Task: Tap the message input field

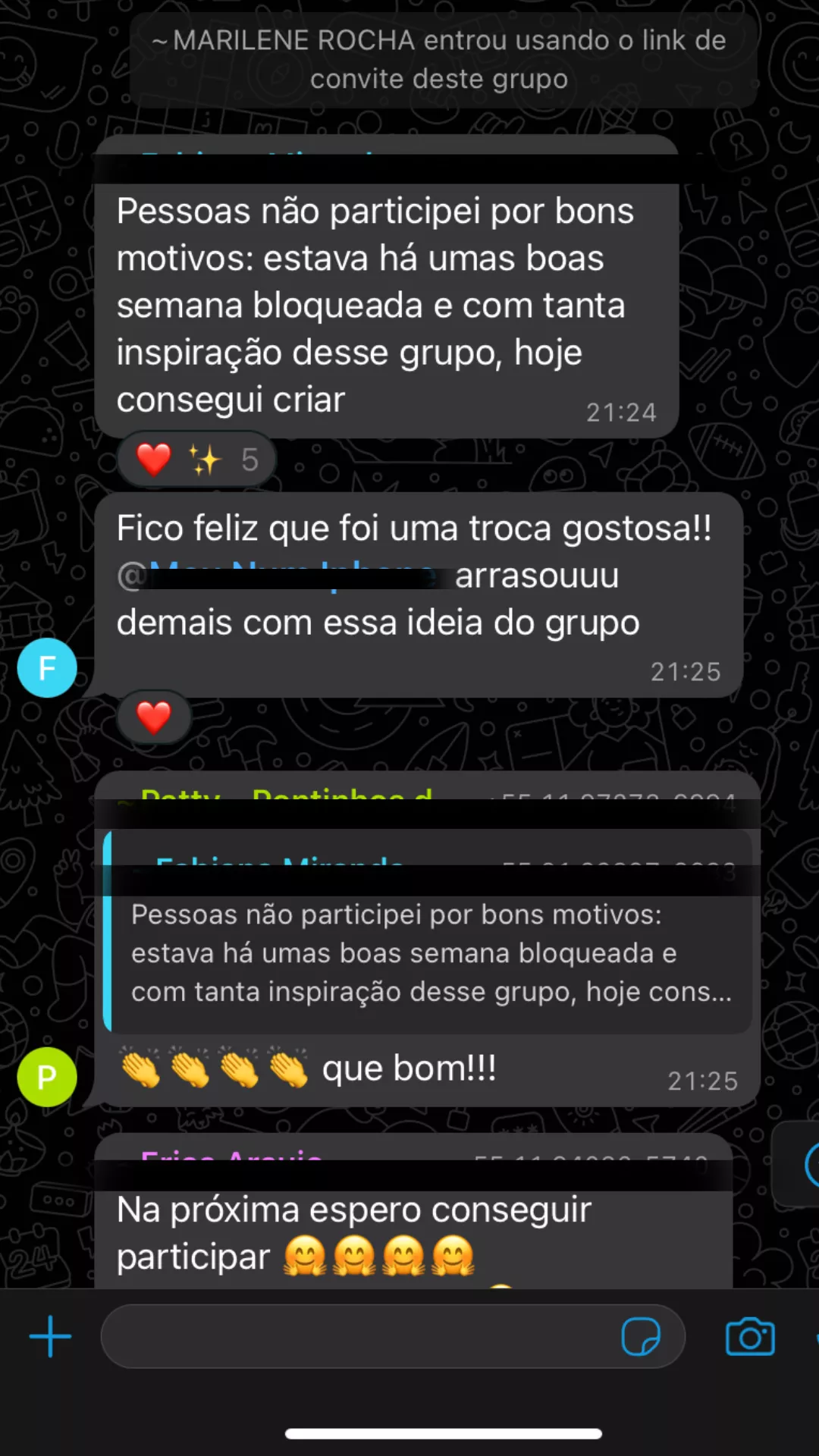Action: (x=356, y=1336)
